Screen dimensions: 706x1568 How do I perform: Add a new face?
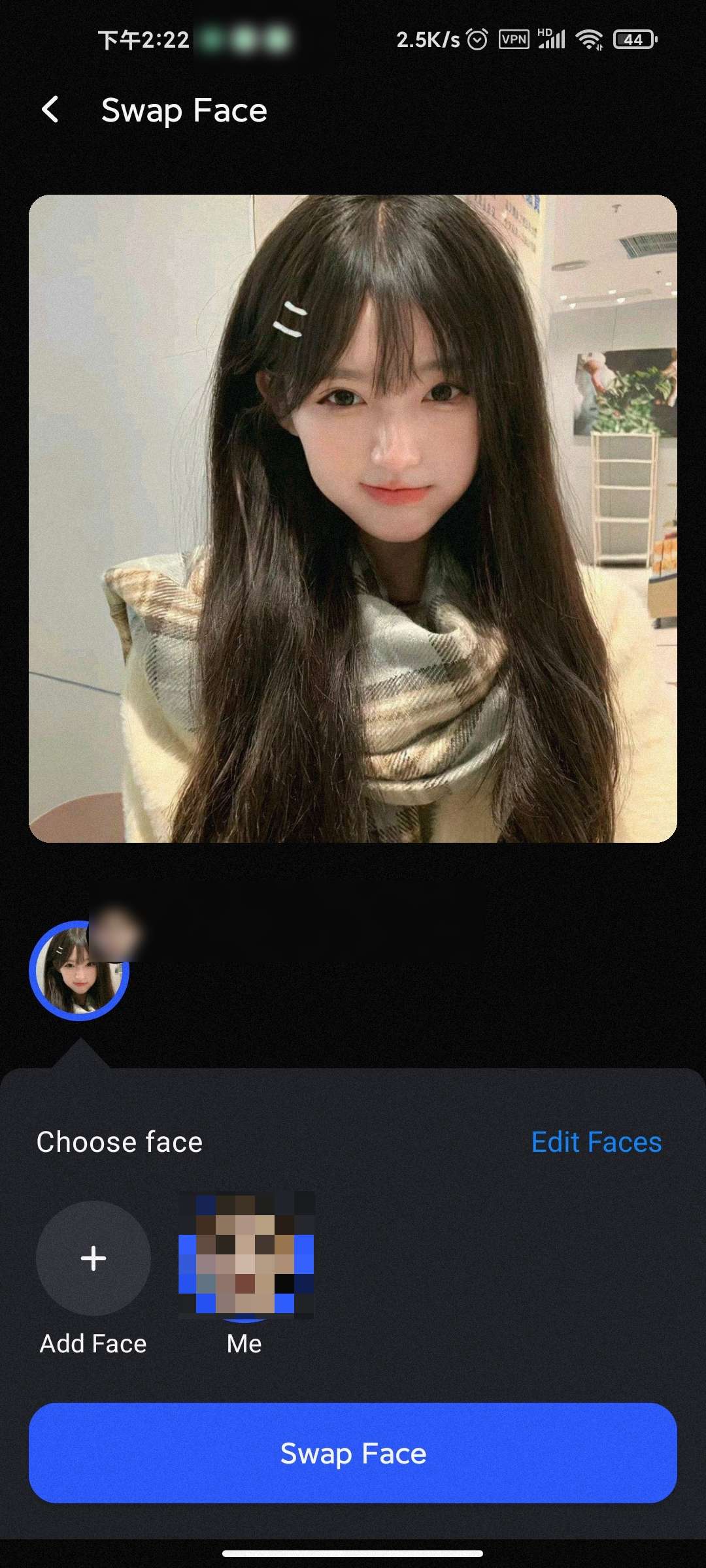coord(93,1258)
